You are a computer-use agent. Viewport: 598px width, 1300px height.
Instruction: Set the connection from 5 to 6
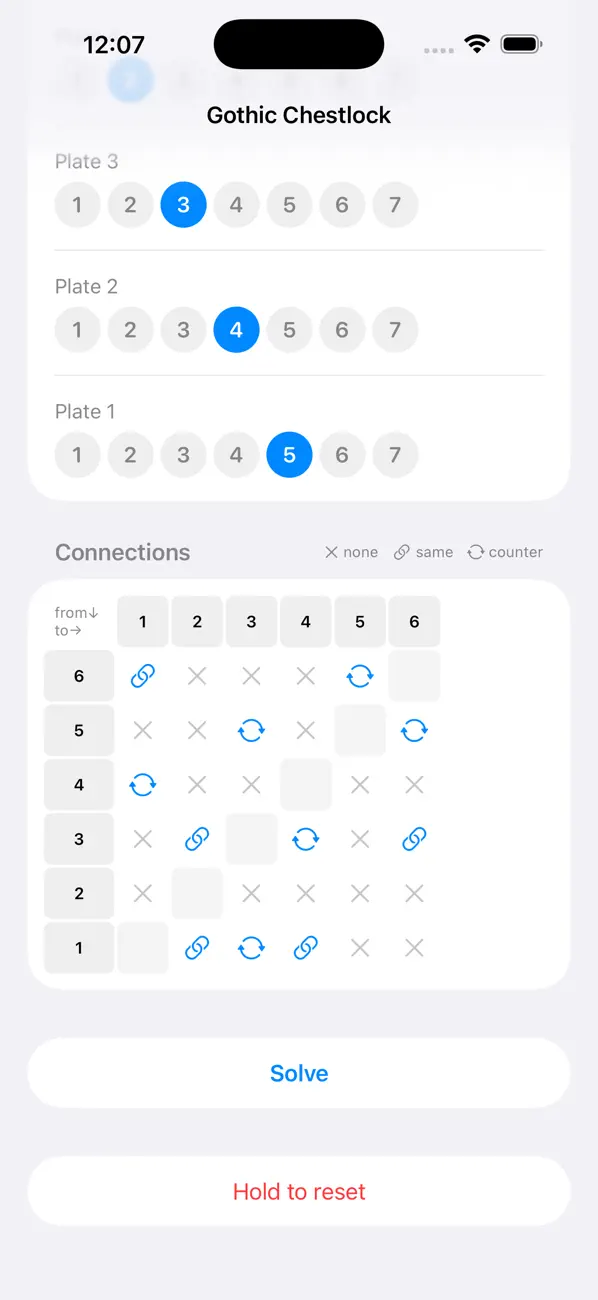(414, 730)
